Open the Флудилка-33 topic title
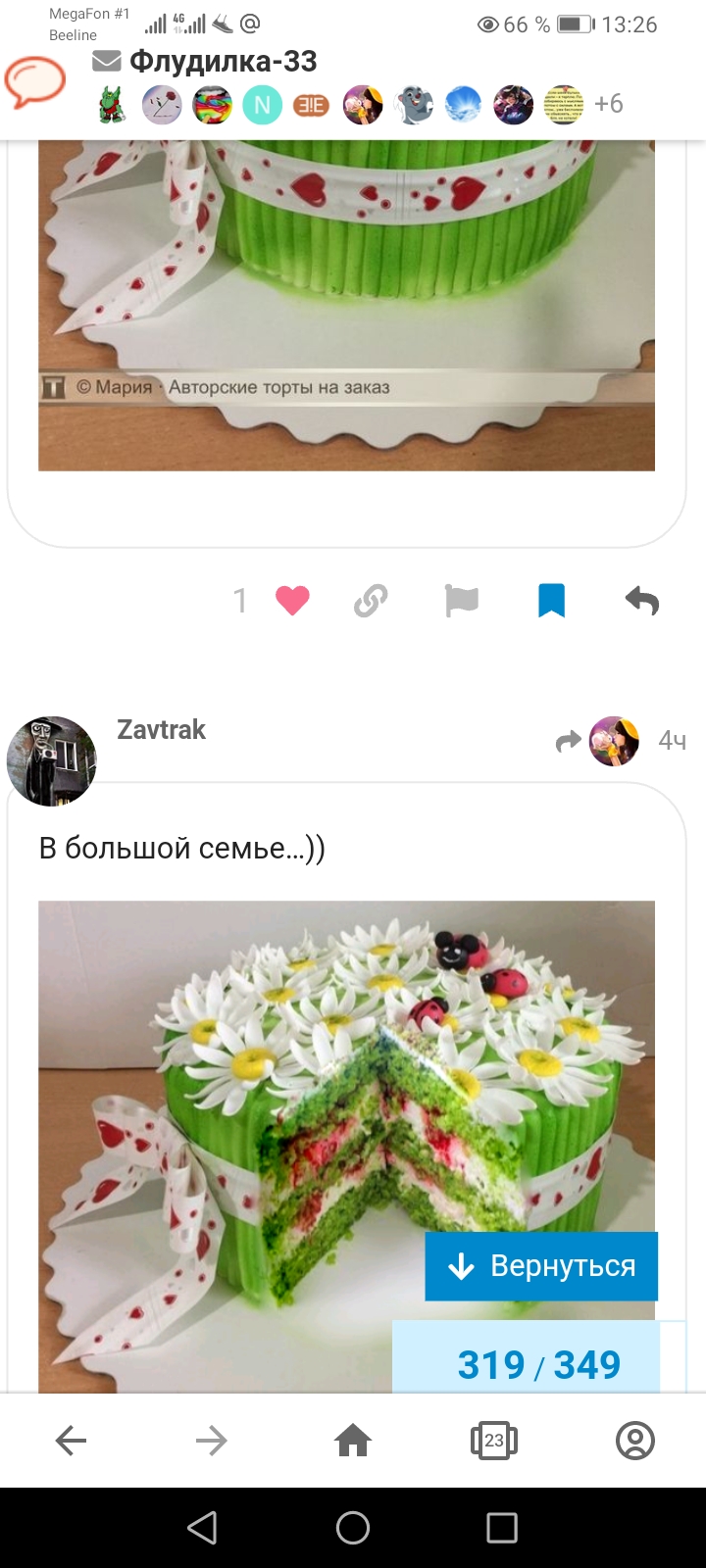Viewport: 706px width, 1568px height. (224, 61)
